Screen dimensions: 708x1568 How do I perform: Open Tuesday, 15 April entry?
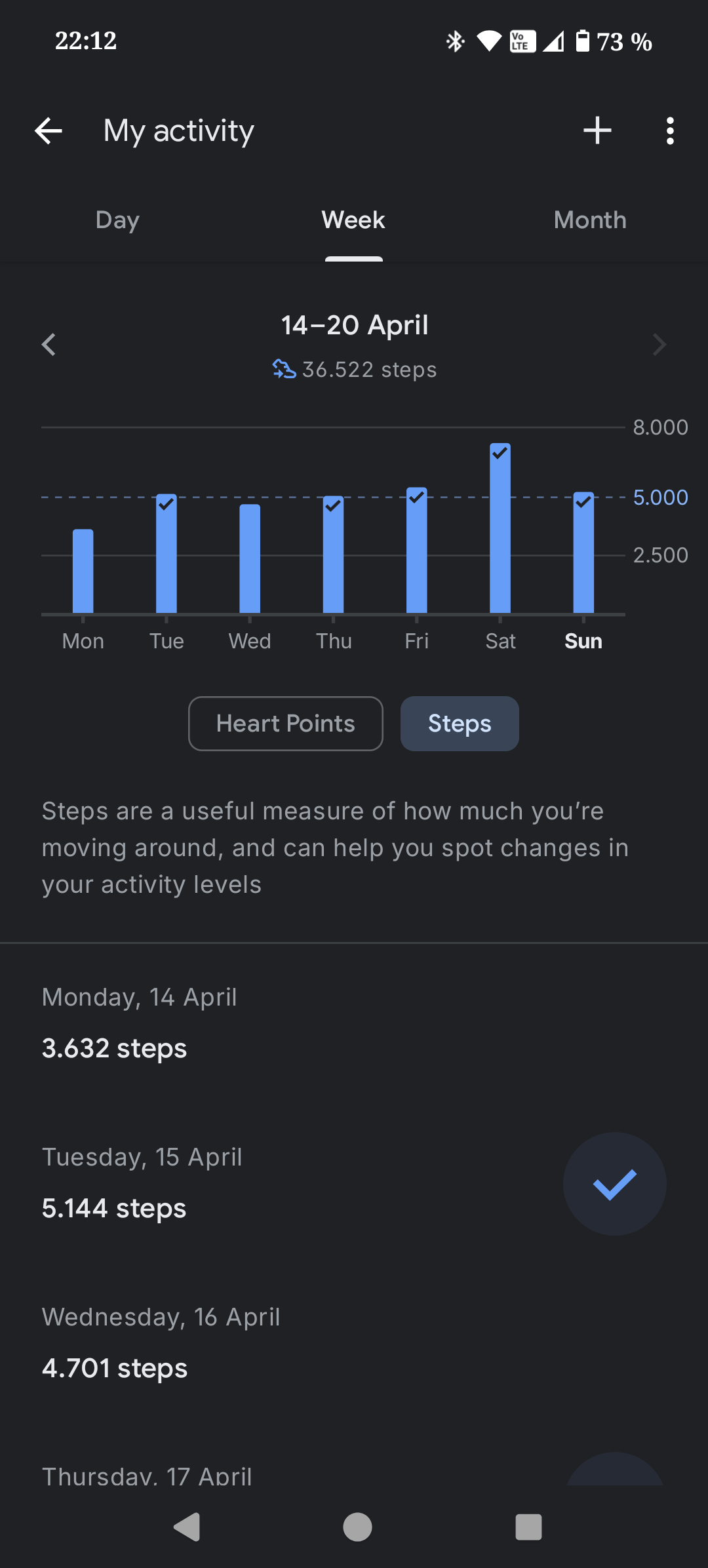354,1184
